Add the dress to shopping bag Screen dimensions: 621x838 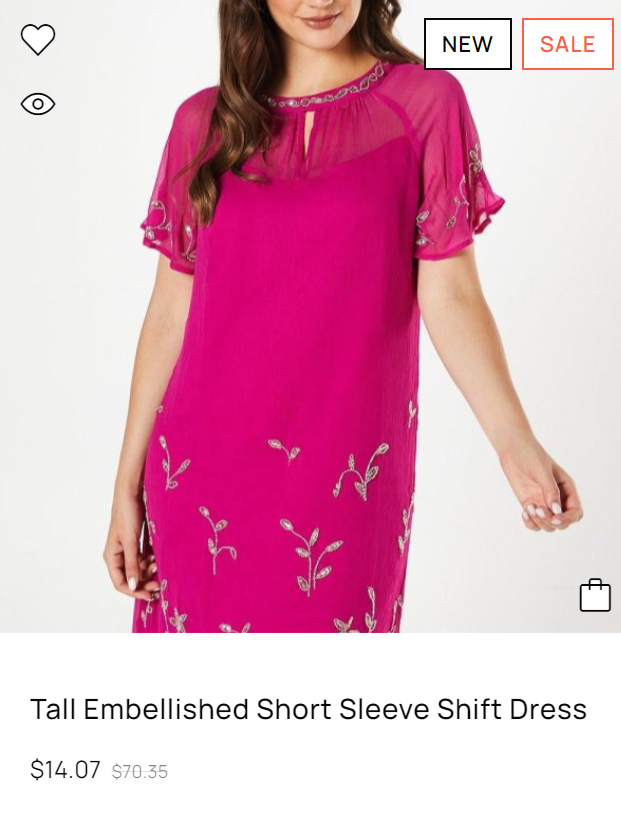pos(595,595)
